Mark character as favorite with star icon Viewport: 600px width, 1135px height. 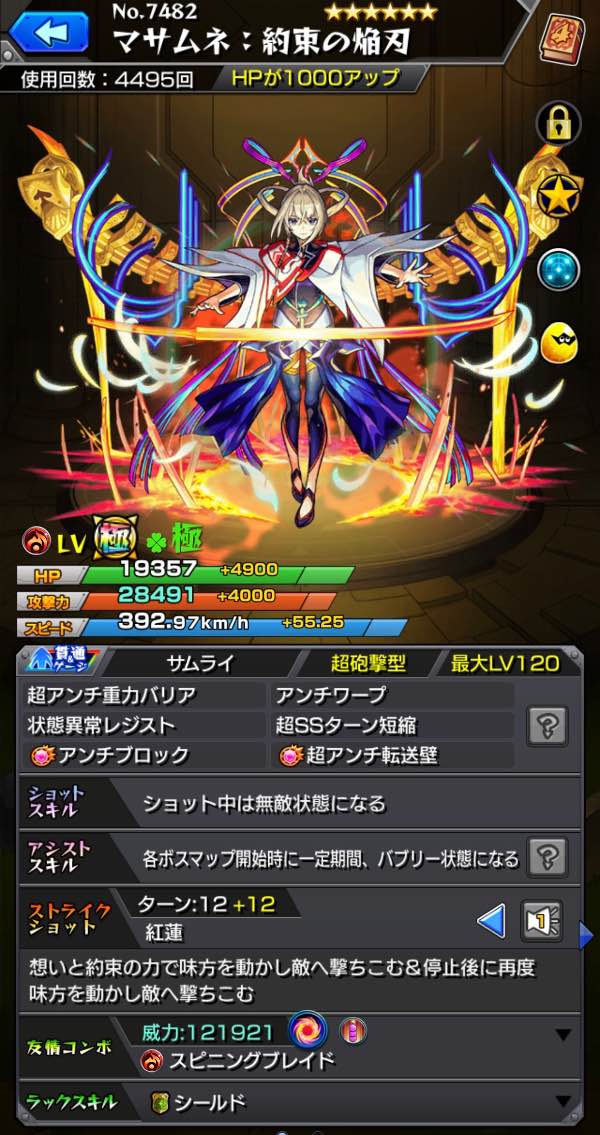560,196
